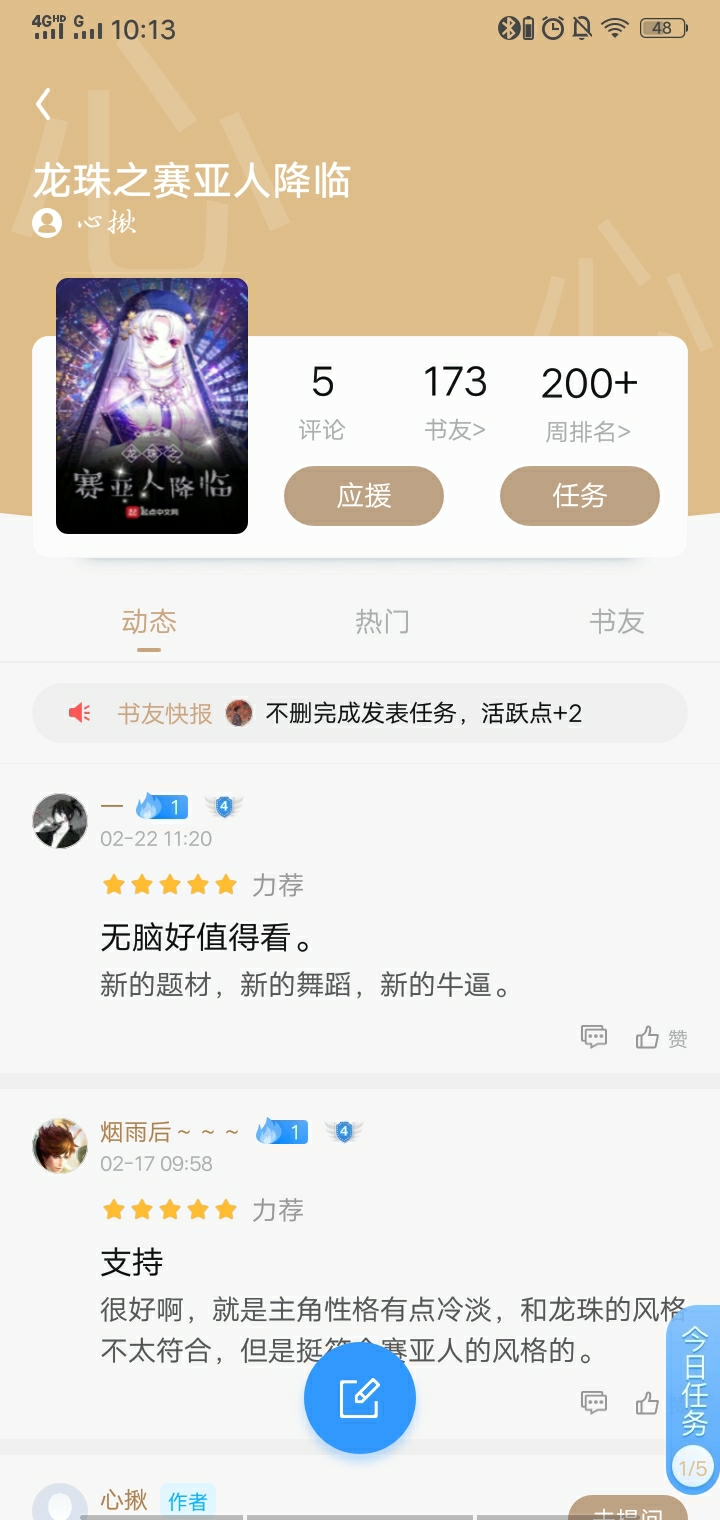The width and height of the screenshot is (720, 1520).
Task: Go back using the top-left arrow
Action: 44,104
